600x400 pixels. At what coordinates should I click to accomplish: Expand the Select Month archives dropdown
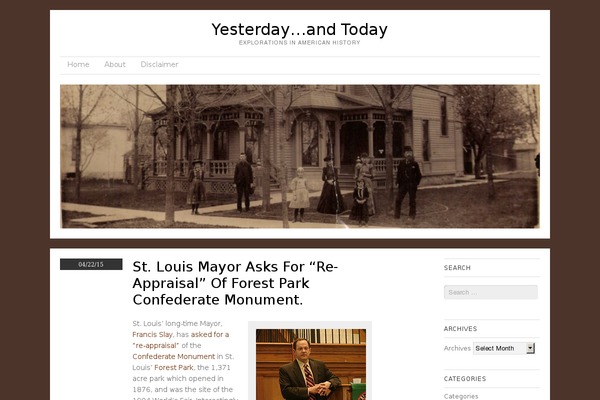coord(504,348)
